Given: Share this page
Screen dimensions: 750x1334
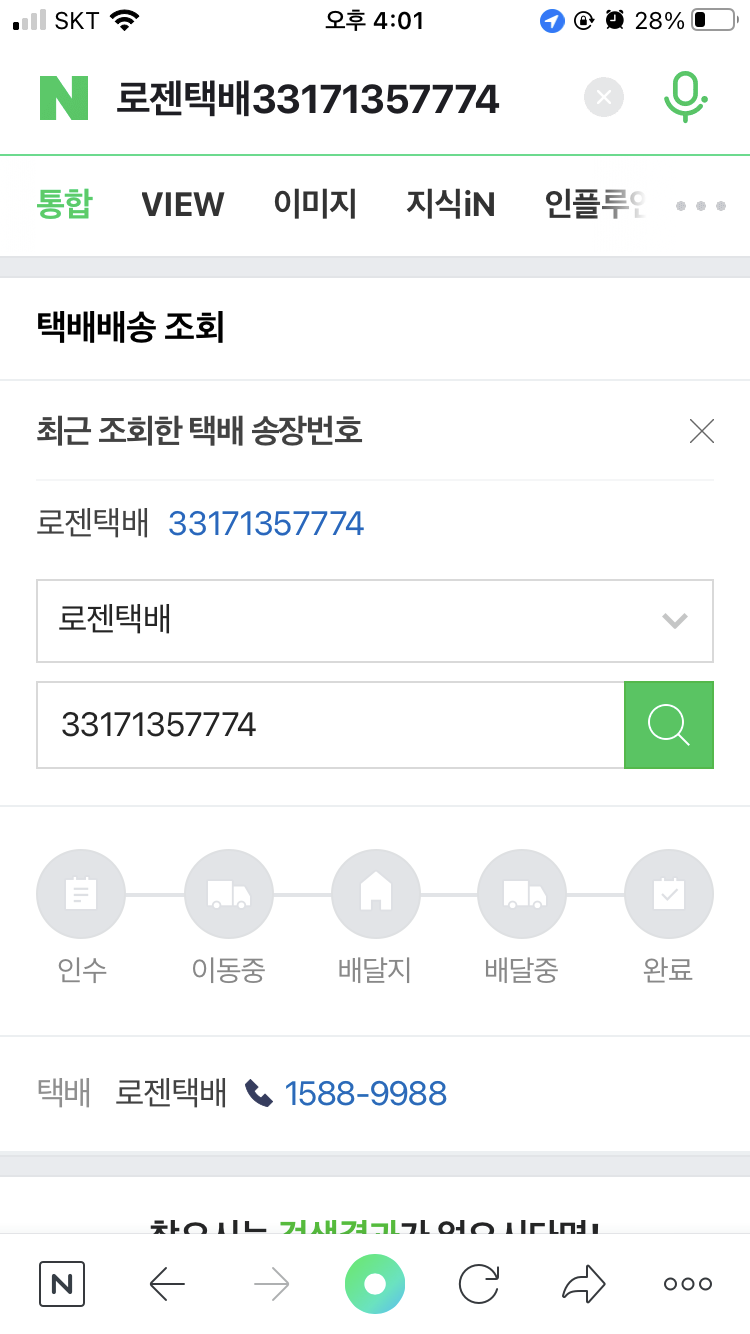Looking at the screenshot, I should [583, 1284].
